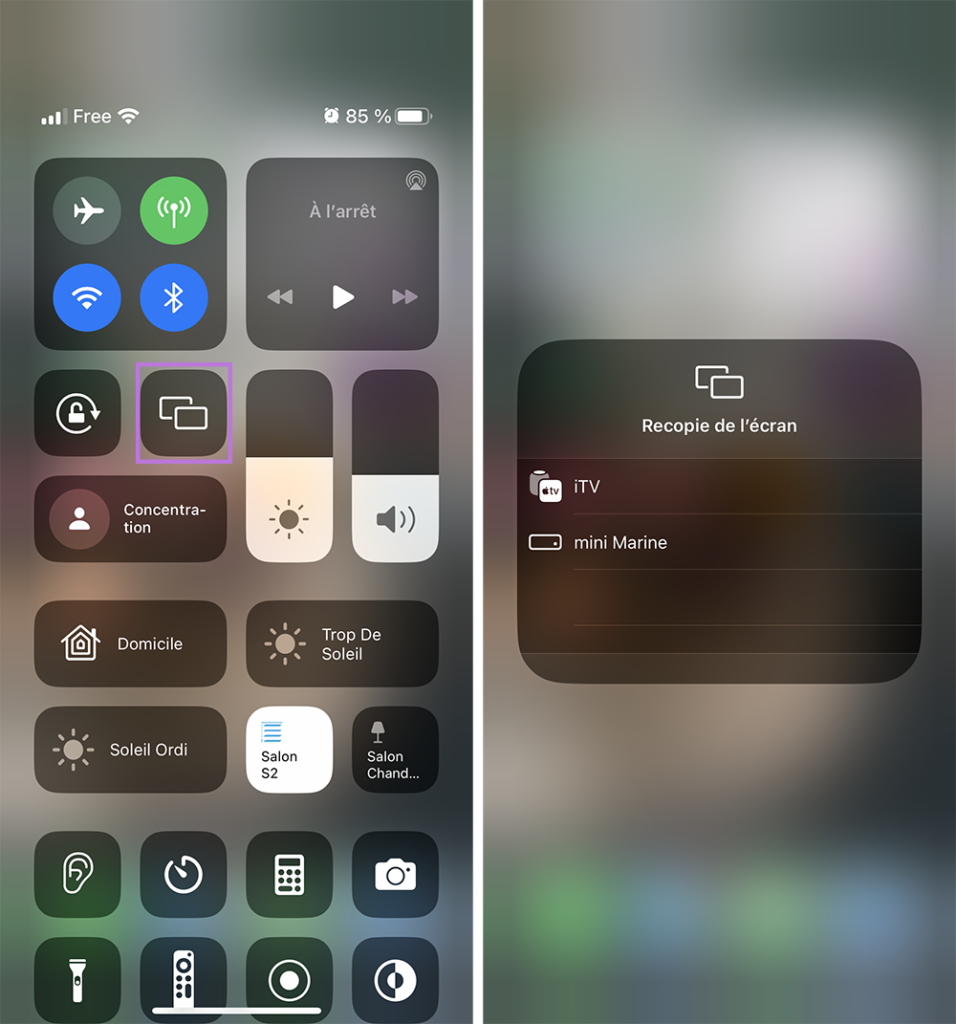The image size is (956, 1024).
Task: Toggle airplane mode
Action: point(87,211)
